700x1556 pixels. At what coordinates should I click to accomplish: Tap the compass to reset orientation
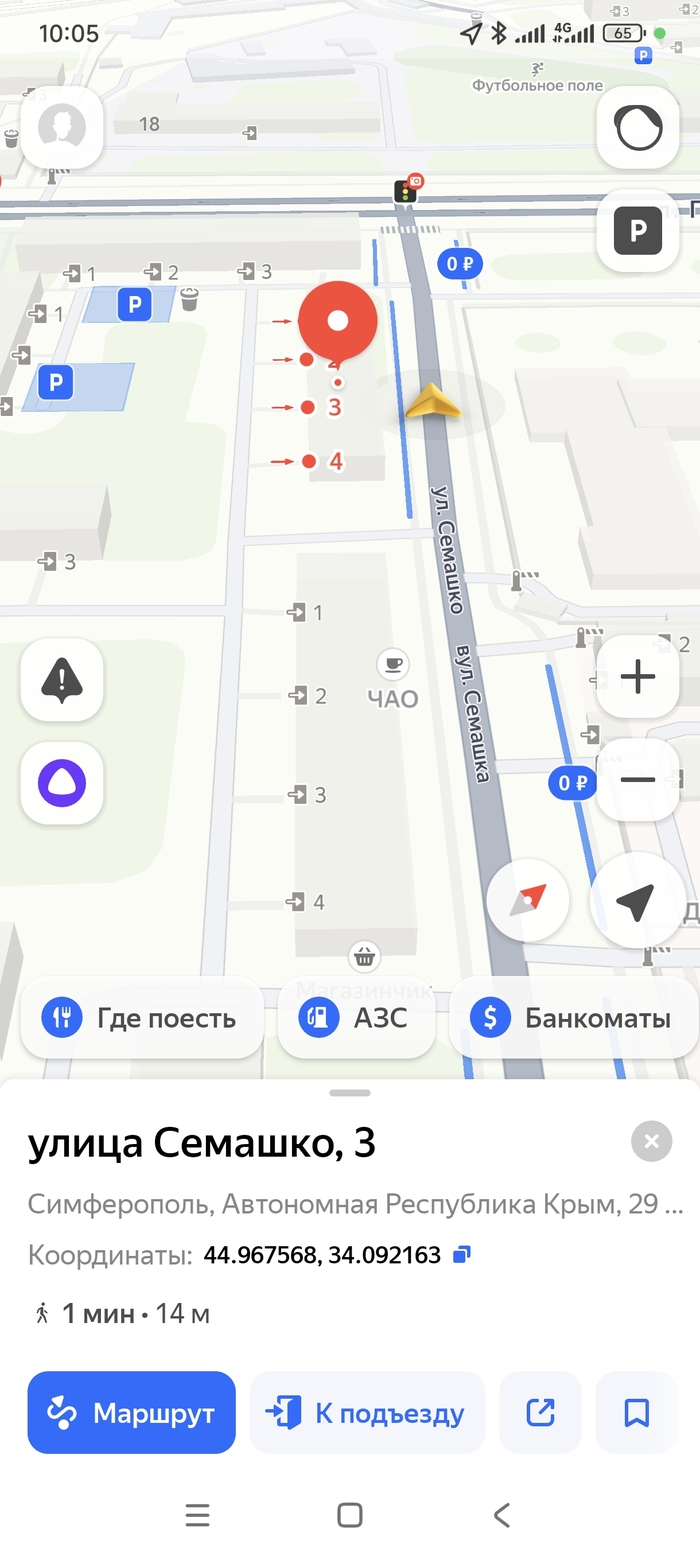click(x=528, y=901)
